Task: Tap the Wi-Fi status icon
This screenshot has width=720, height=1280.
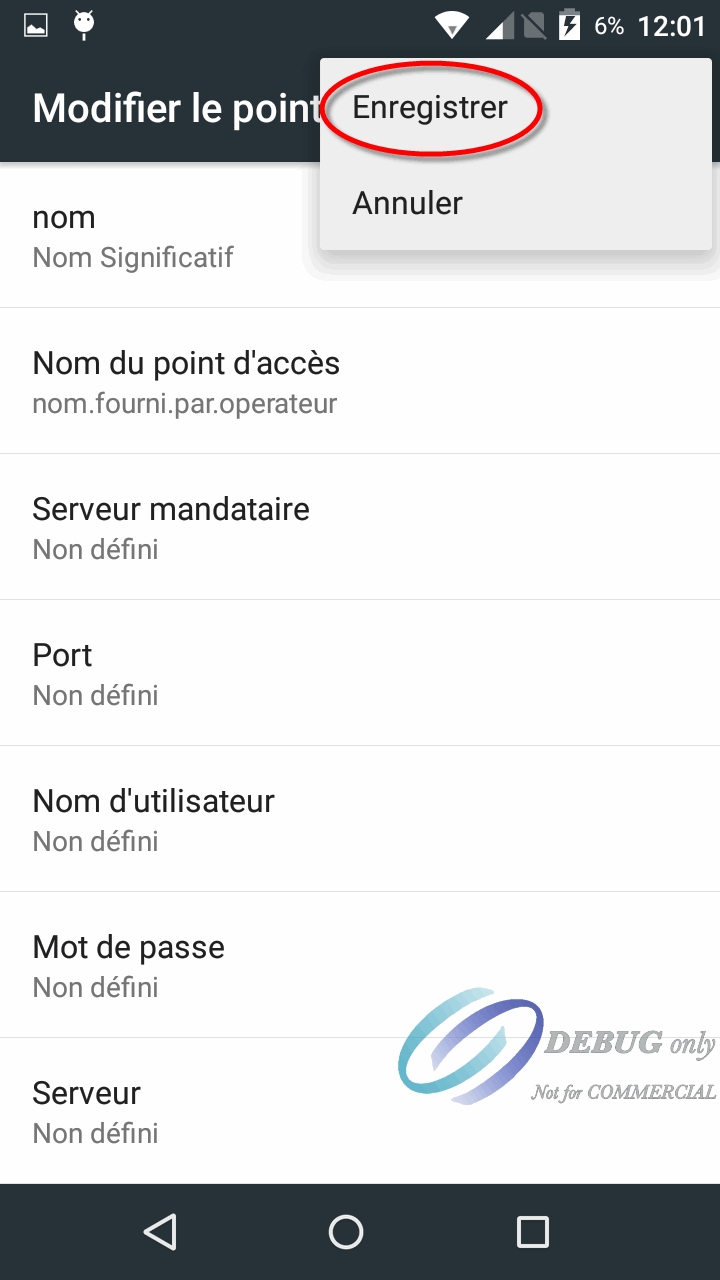Action: pyautogui.click(x=450, y=24)
